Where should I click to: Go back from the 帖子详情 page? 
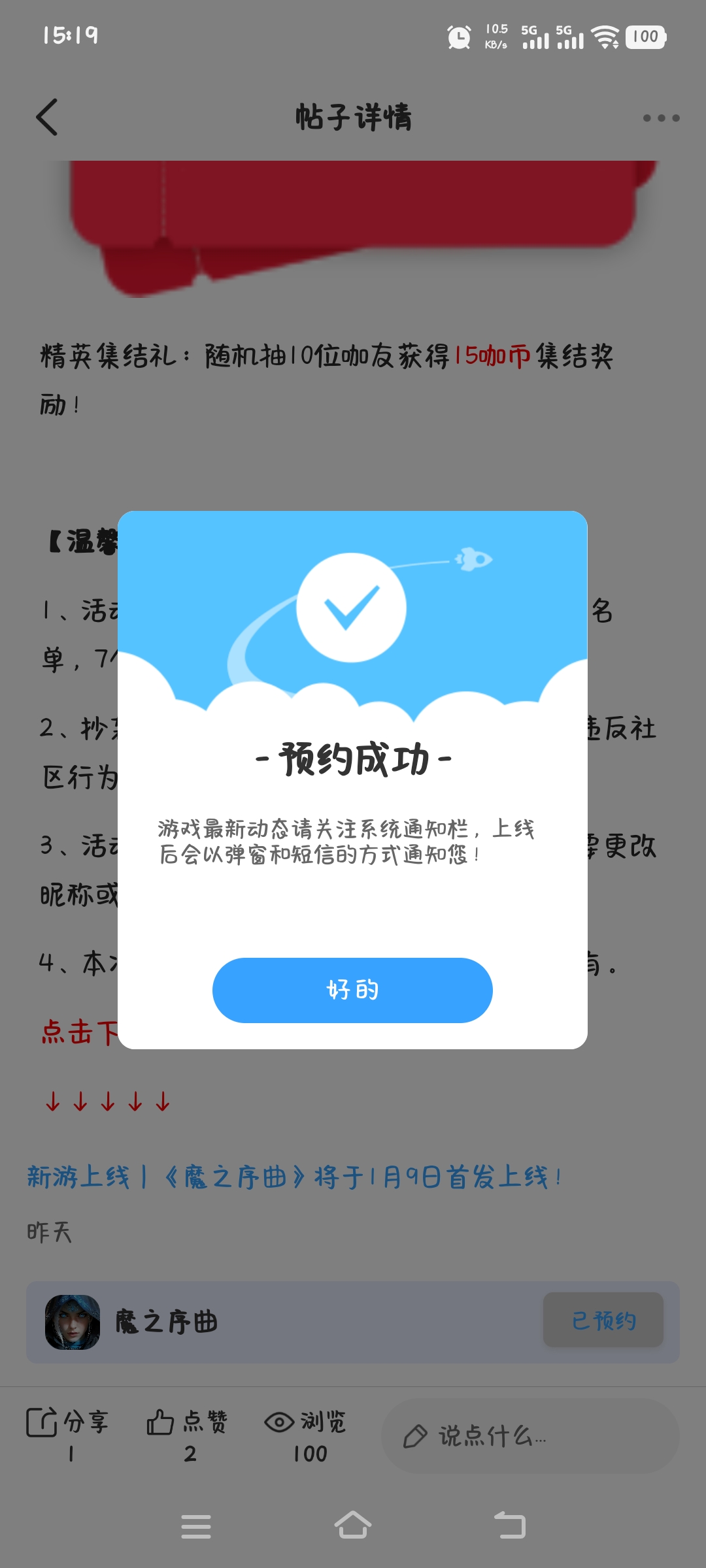[47, 118]
